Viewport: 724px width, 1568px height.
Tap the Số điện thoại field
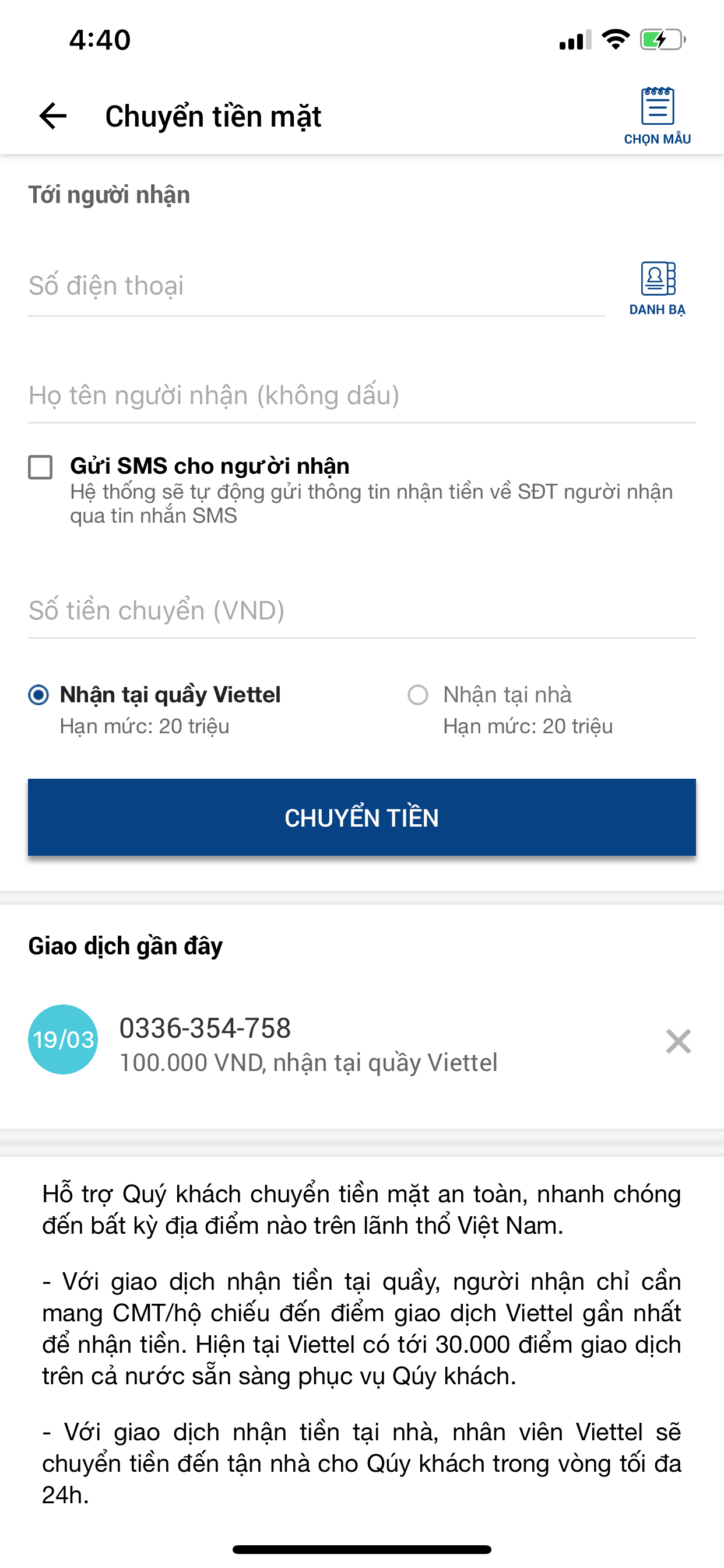click(317, 285)
